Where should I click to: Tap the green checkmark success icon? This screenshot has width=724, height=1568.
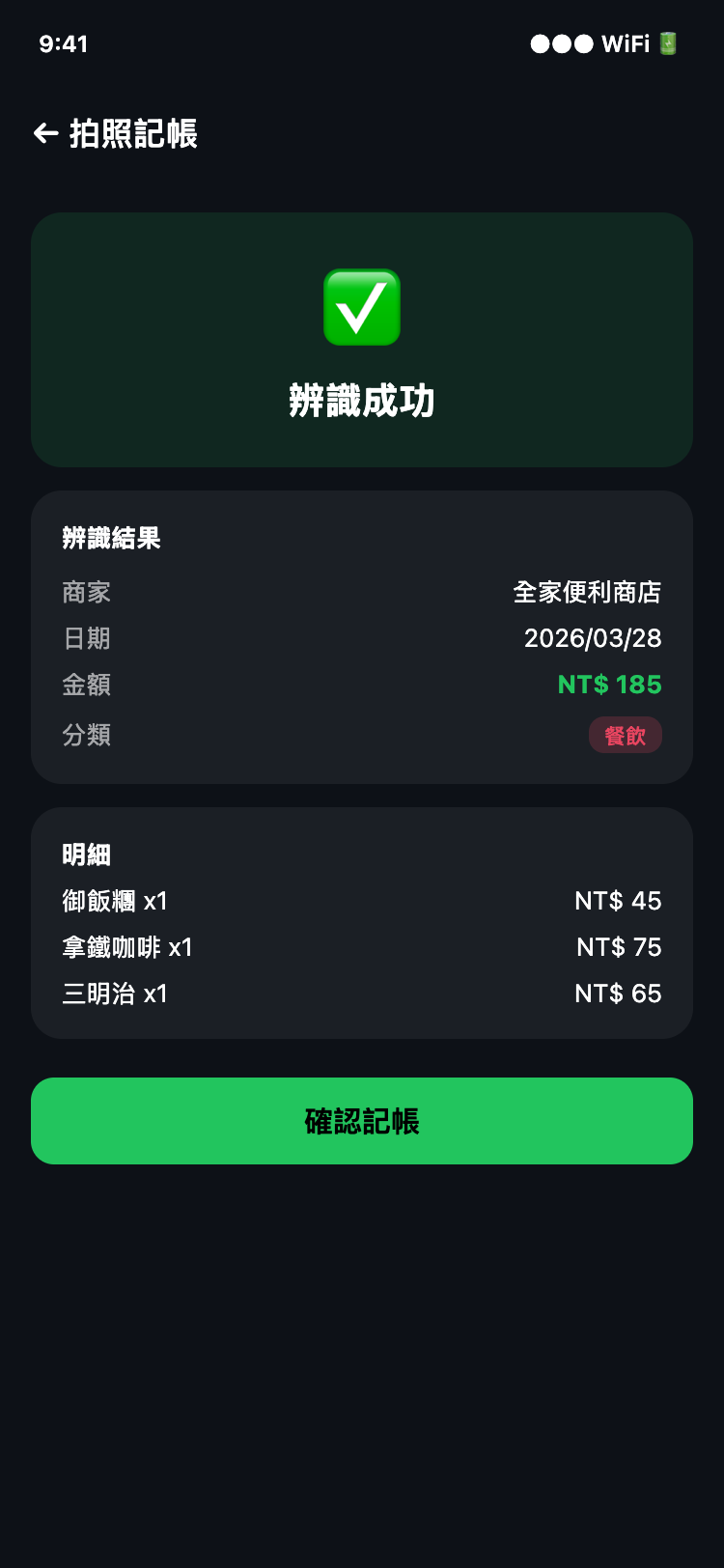(361, 307)
